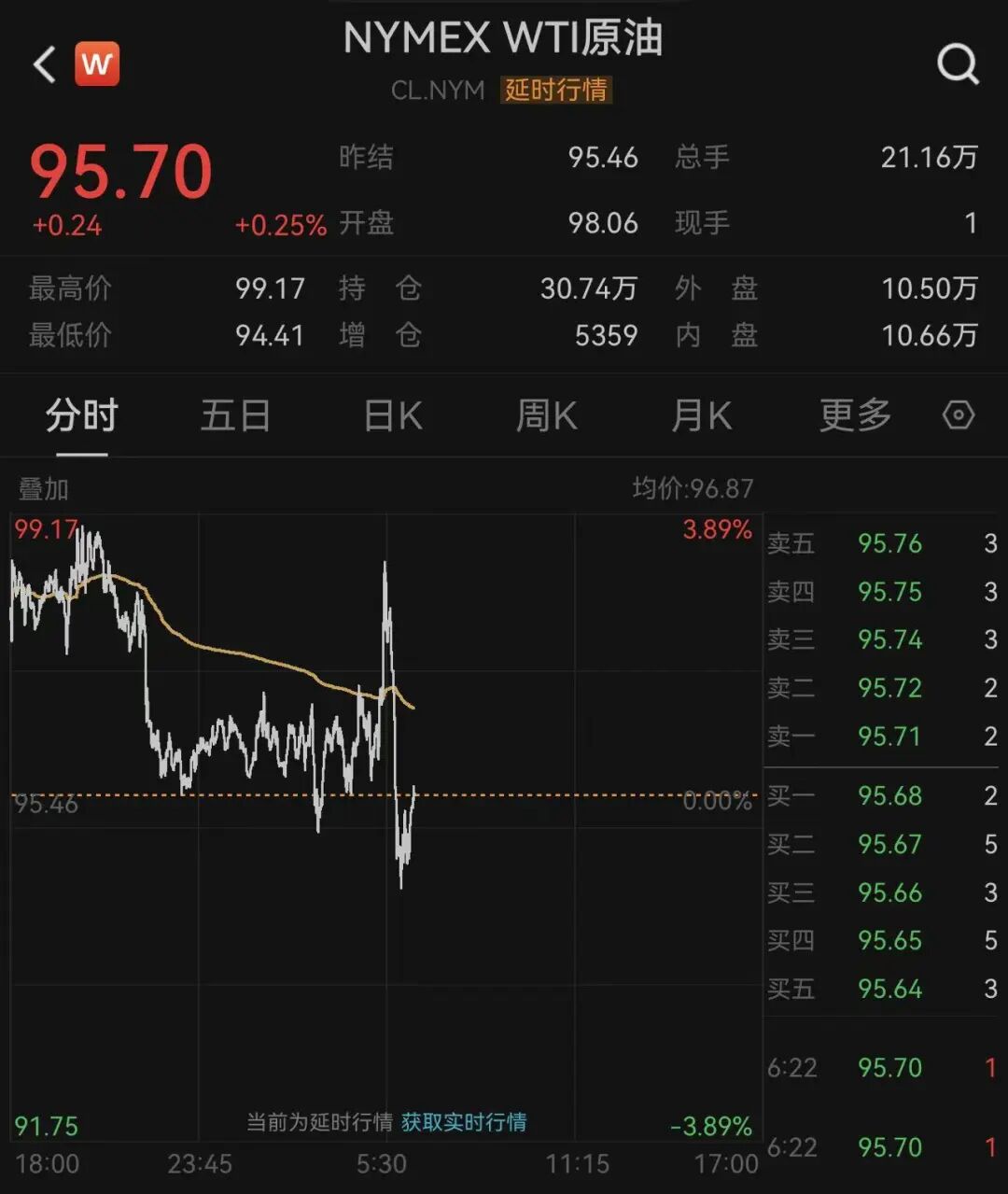This screenshot has height=1194, width=1008.
Task: Open the 更多 chart options
Action: (855, 416)
